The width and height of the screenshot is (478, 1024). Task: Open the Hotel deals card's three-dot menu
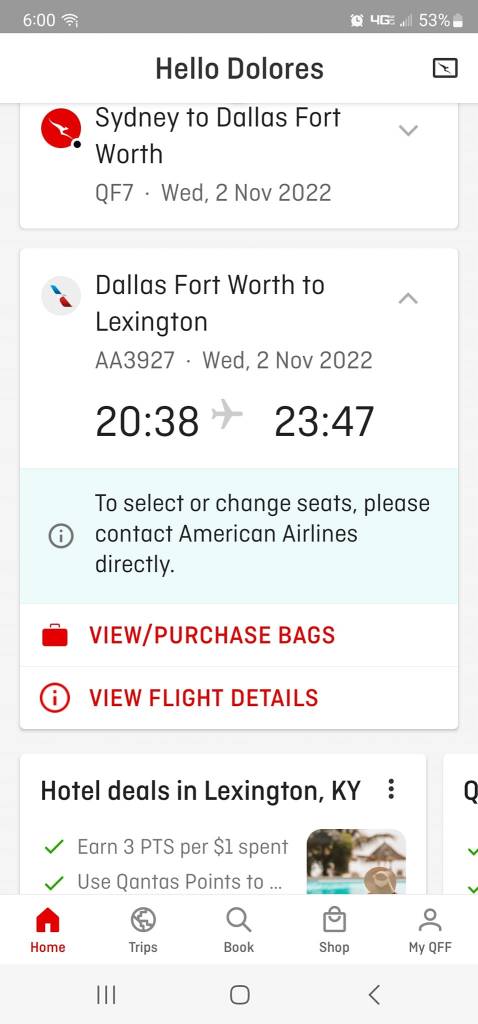[x=391, y=790]
